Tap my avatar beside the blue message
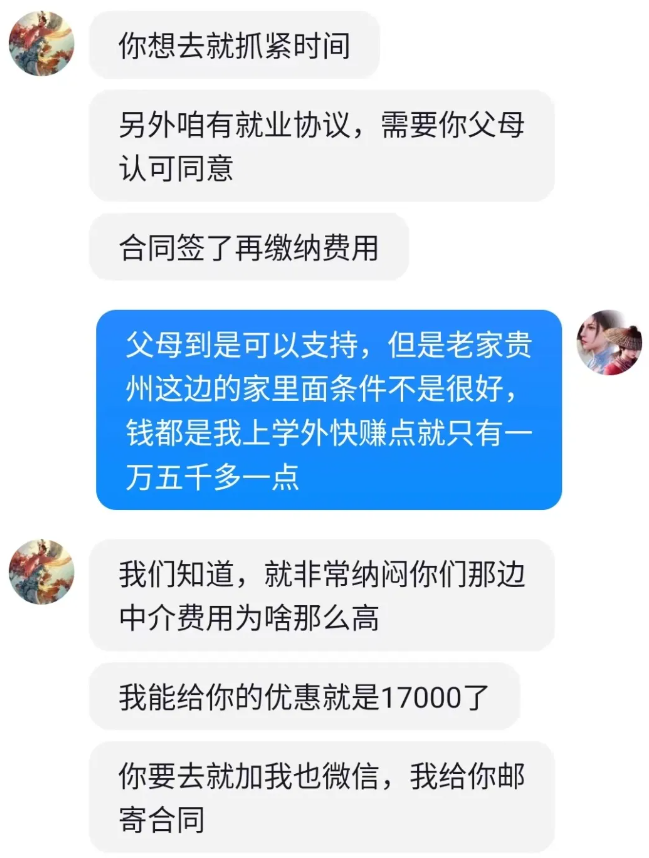The width and height of the screenshot is (649, 858). pyautogui.click(x=609, y=342)
